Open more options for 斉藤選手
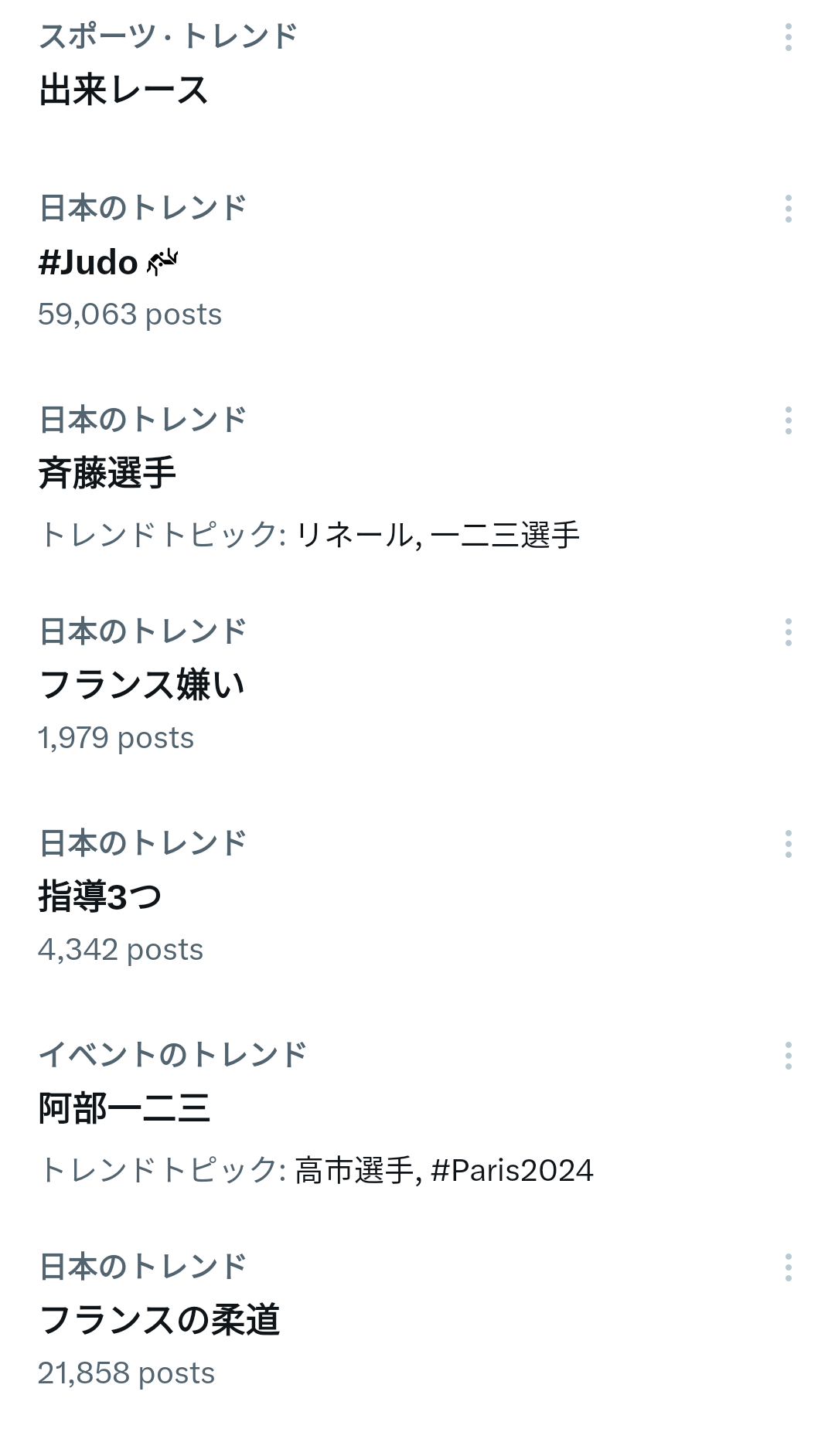The image size is (835, 1456). click(788, 420)
